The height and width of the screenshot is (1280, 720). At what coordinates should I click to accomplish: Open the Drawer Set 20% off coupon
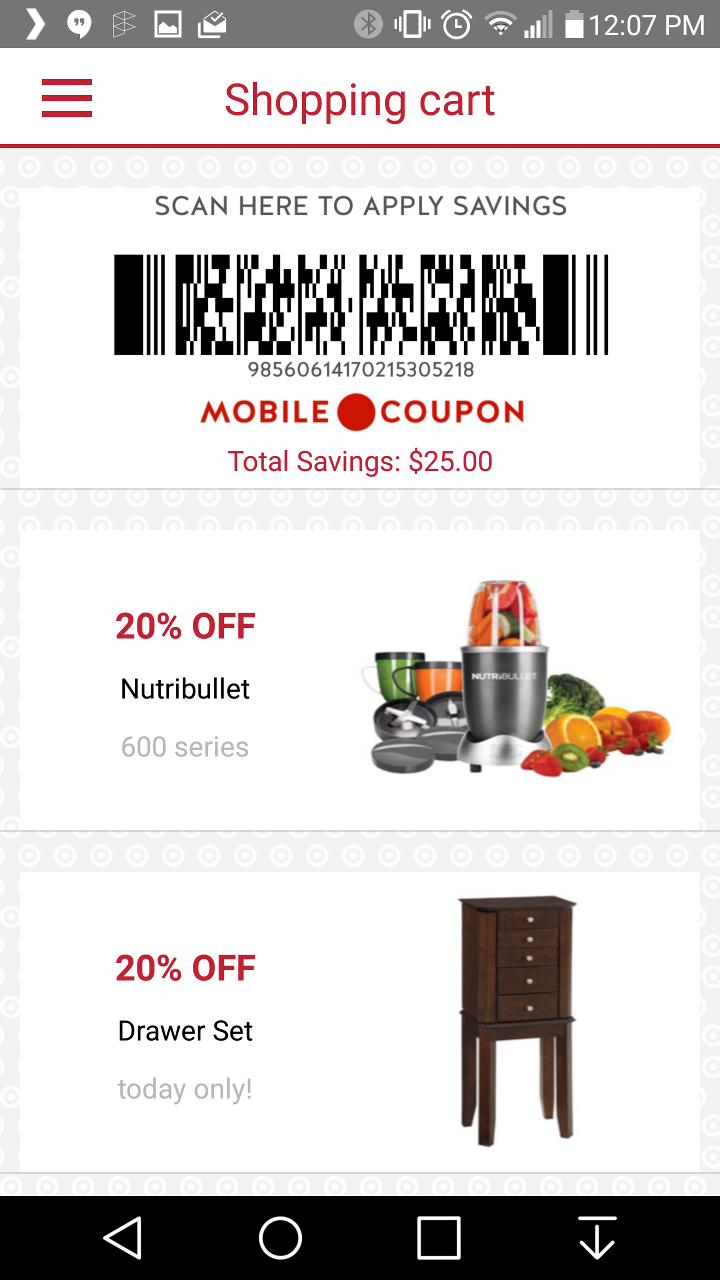pos(360,1022)
